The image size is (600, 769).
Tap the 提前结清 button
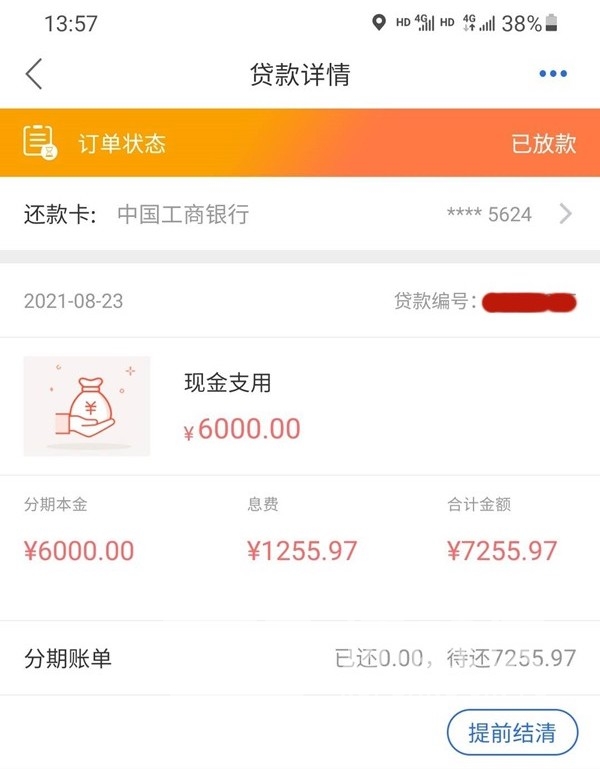click(512, 732)
